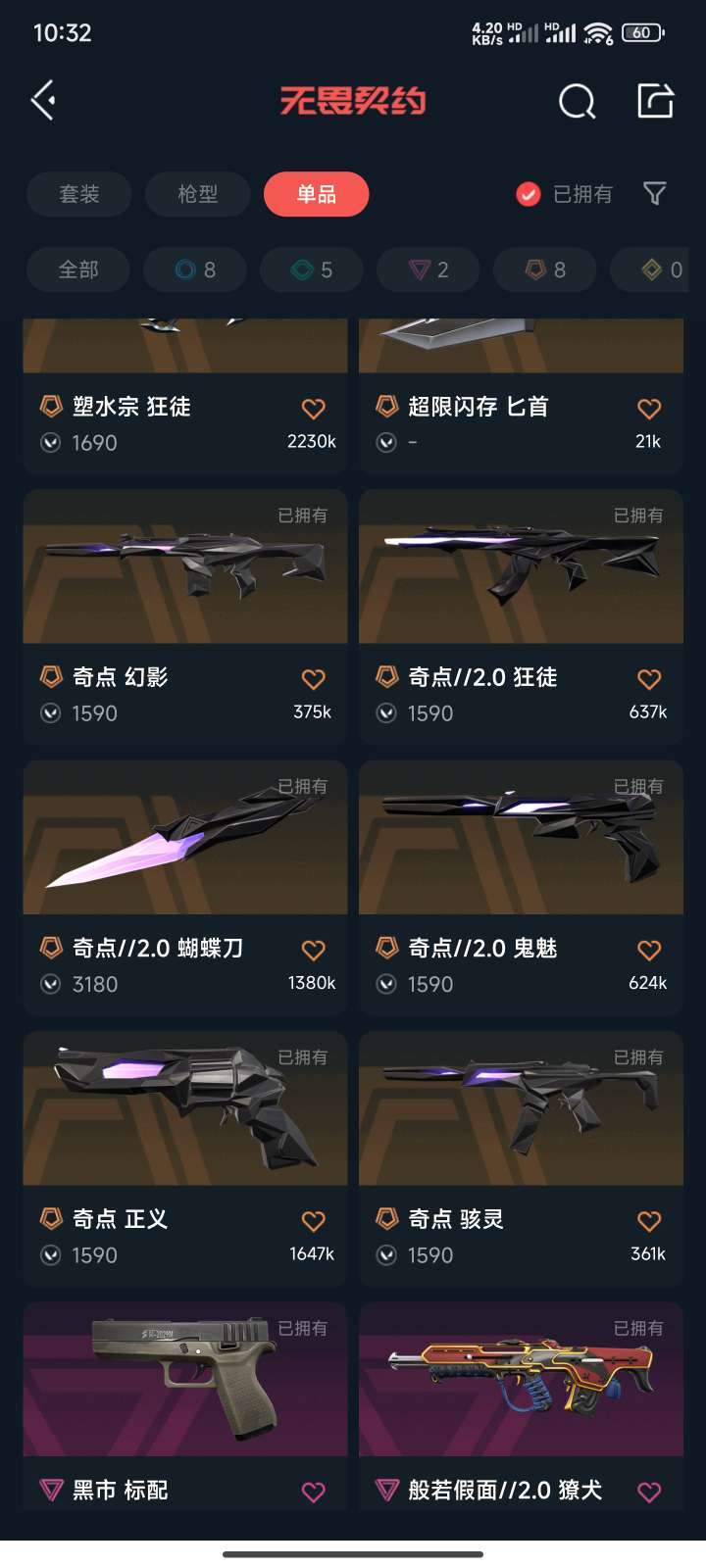
Task: Switch to the 枪型 tab
Action: pos(197,194)
